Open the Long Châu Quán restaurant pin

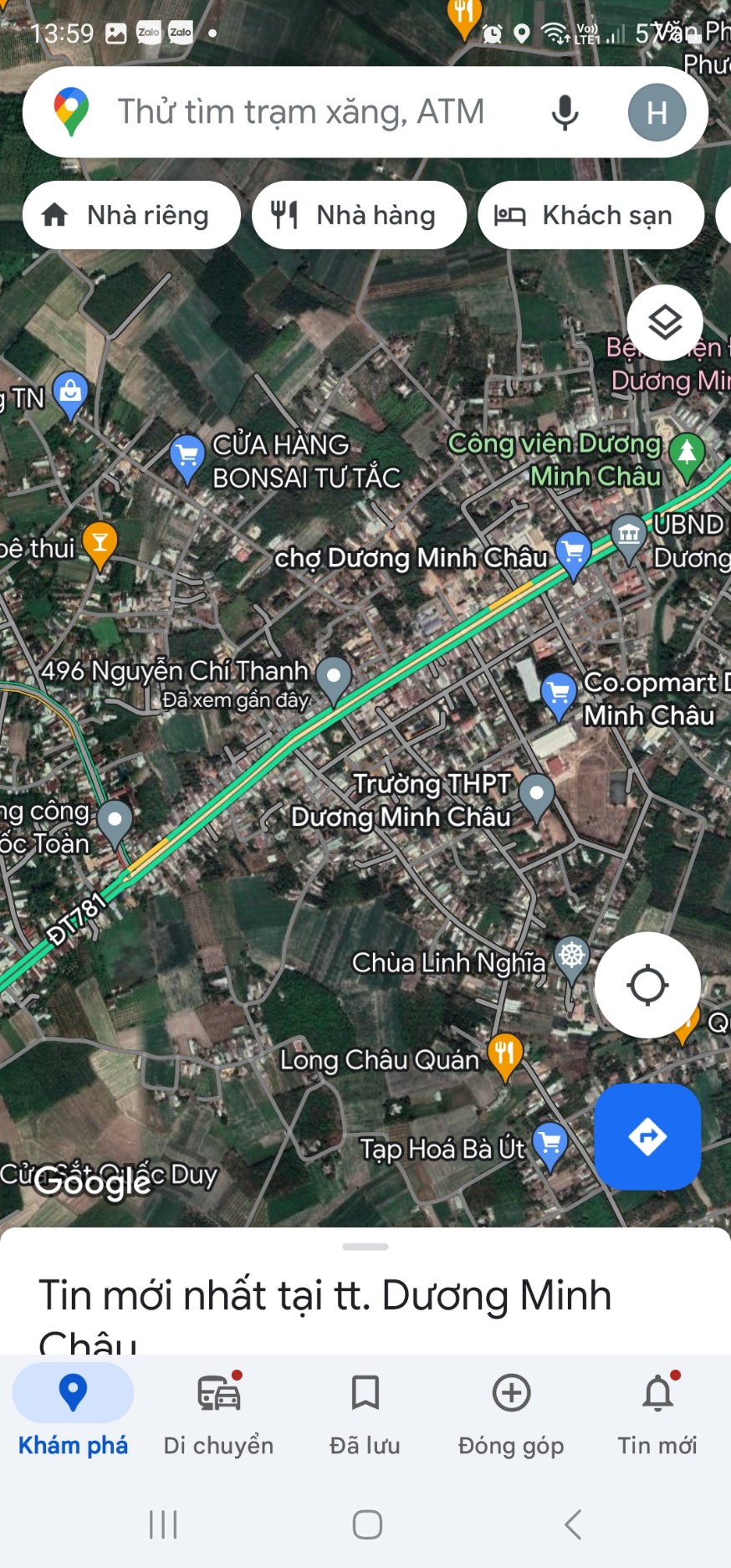[504, 1056]
